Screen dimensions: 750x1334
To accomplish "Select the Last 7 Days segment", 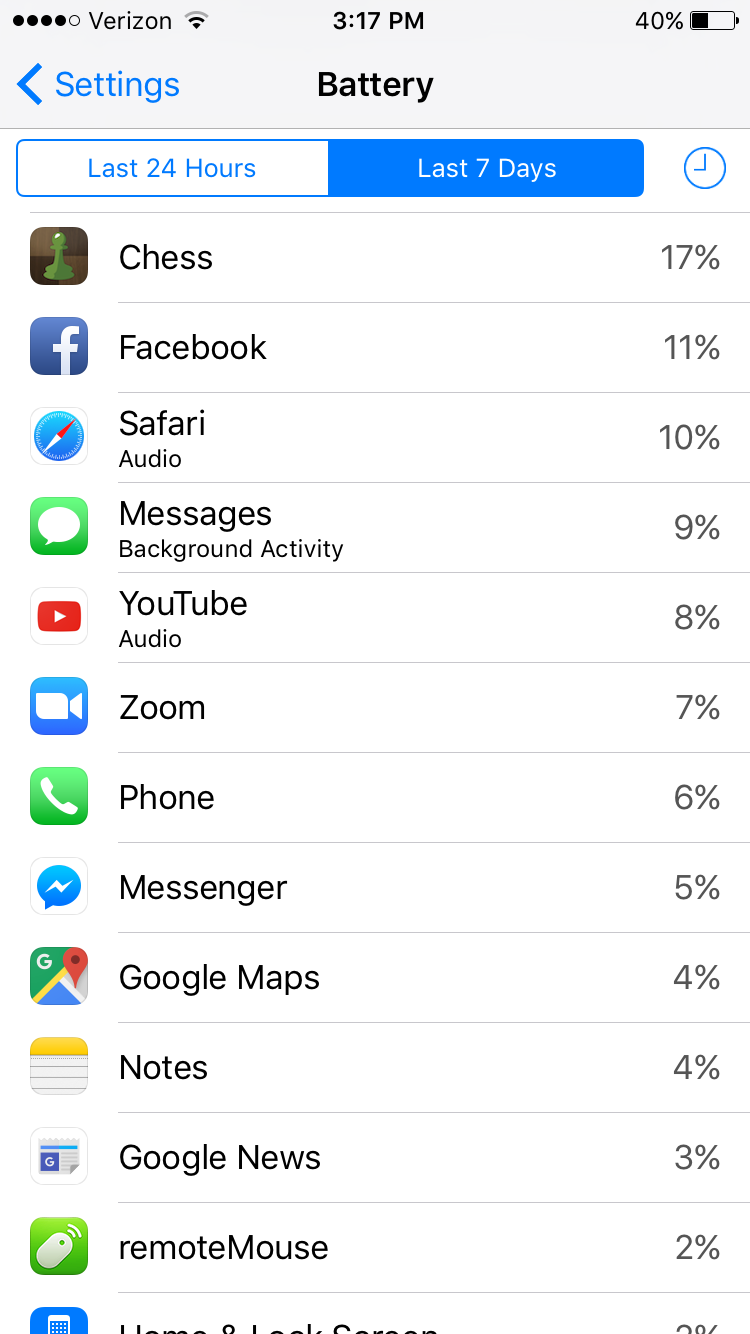I will pyautogui.click(x=486, y=168).
